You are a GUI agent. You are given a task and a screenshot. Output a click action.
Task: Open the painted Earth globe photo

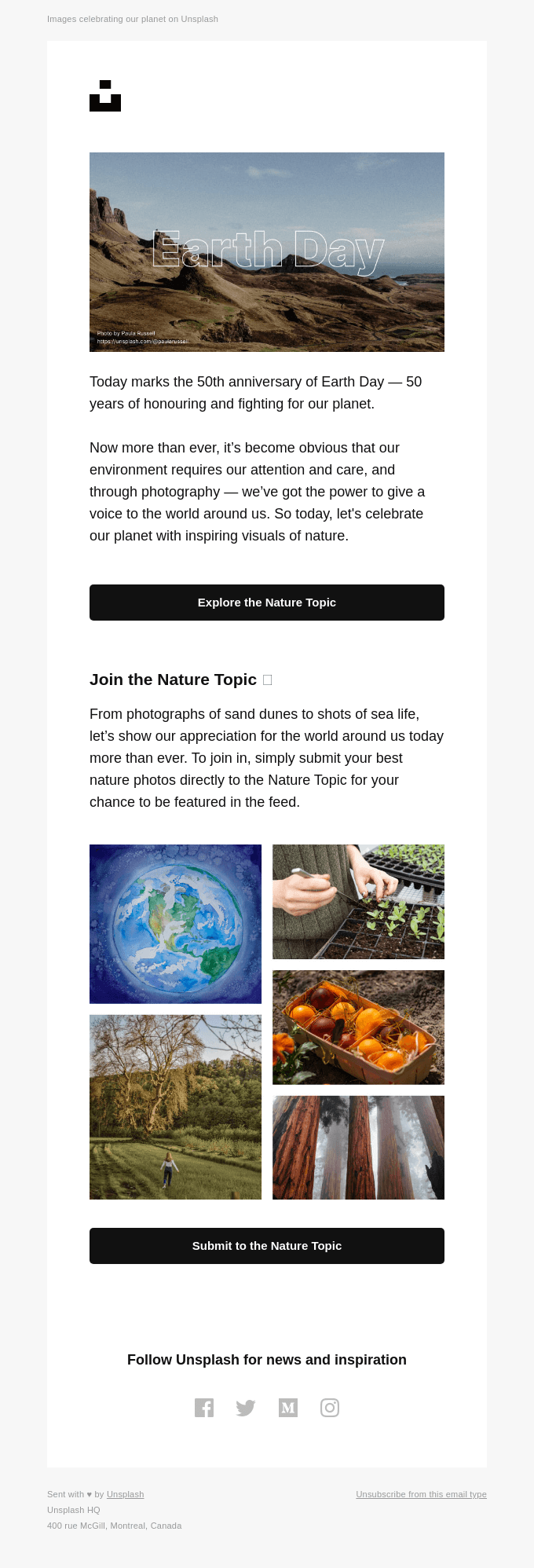tap(175, 924)
